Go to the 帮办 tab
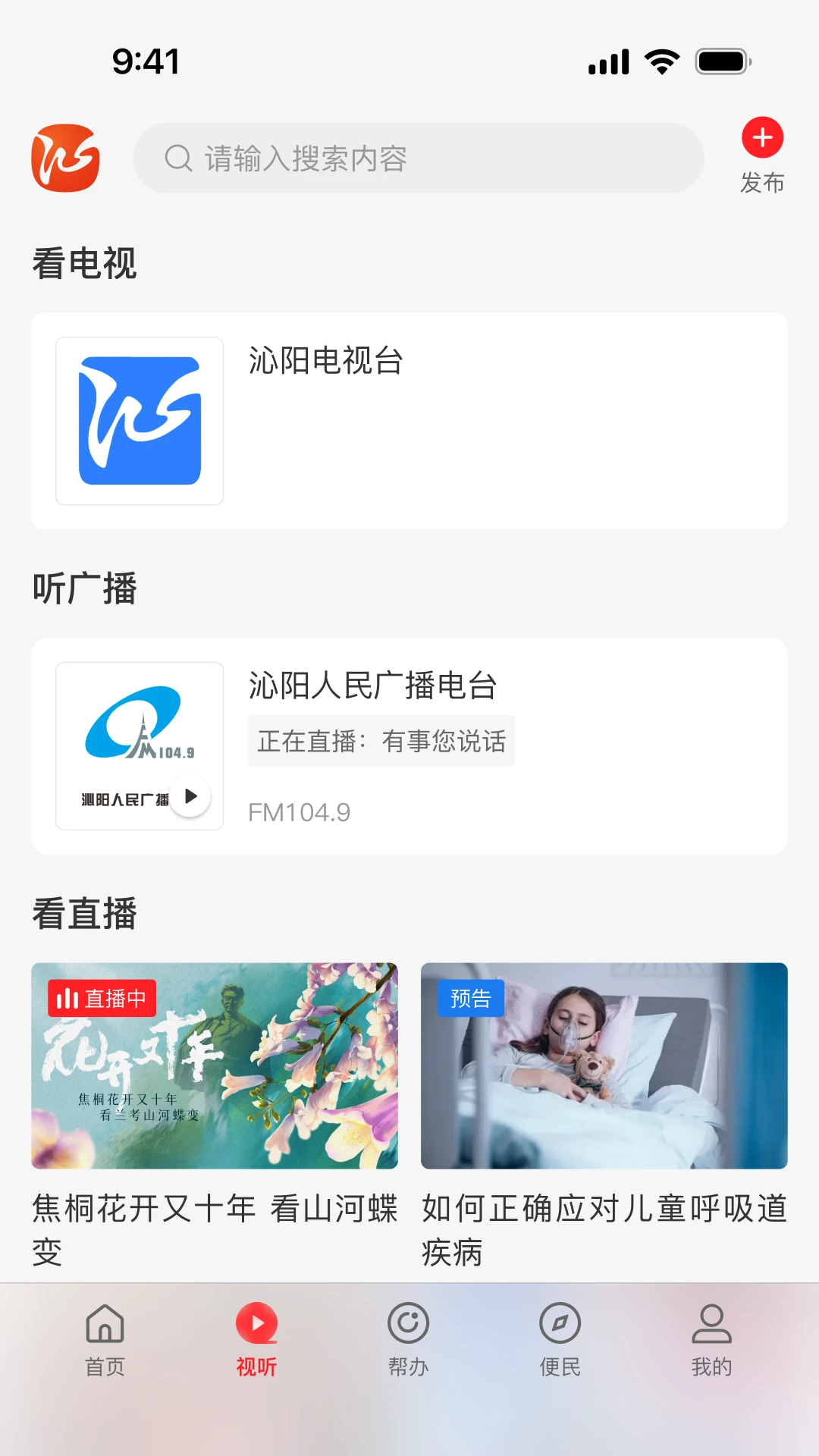This screenshot has width=819, height=1456. (x=408, y=1340)
